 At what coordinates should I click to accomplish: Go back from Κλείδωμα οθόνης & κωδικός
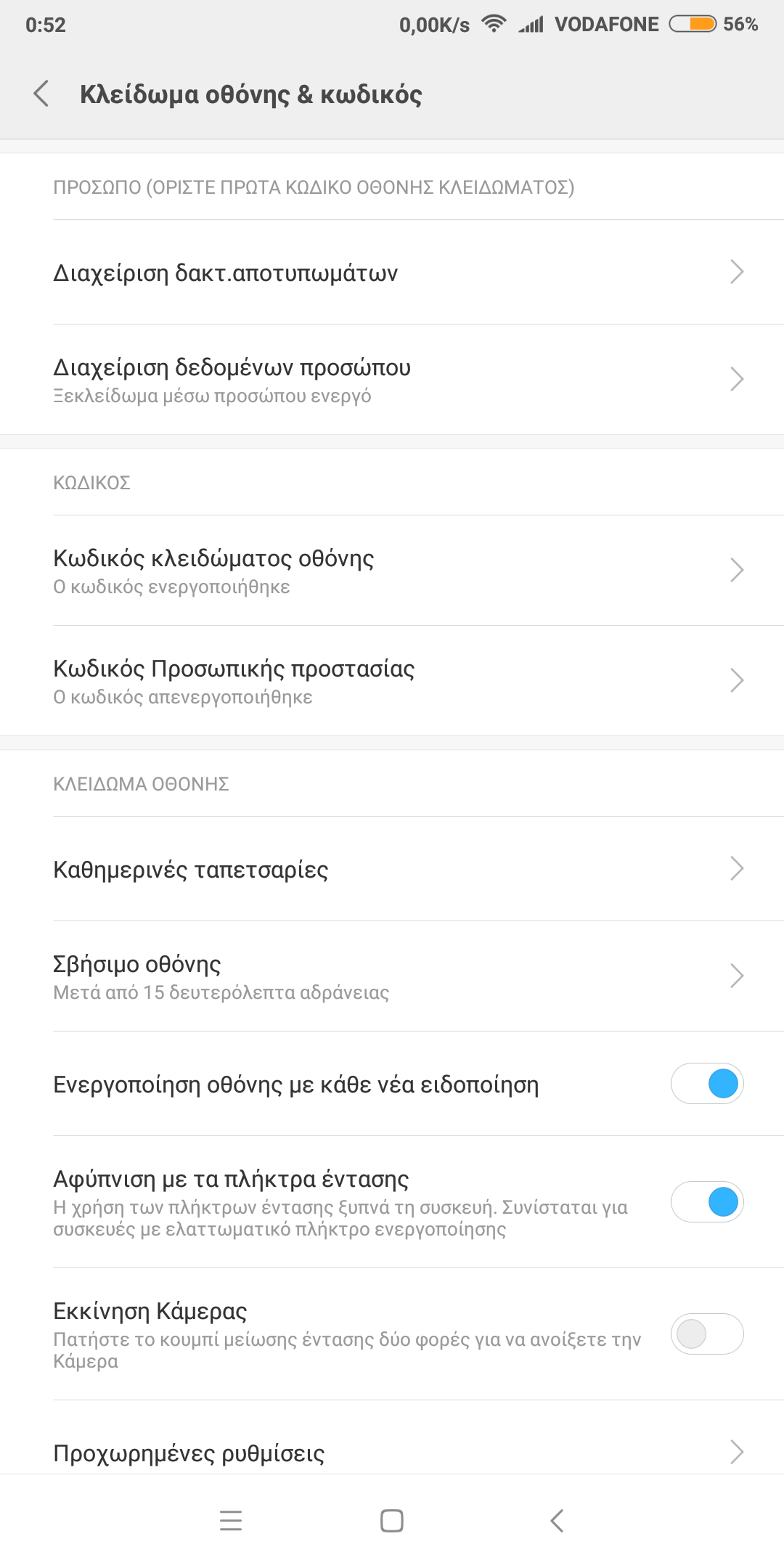(x=42, y=94)
